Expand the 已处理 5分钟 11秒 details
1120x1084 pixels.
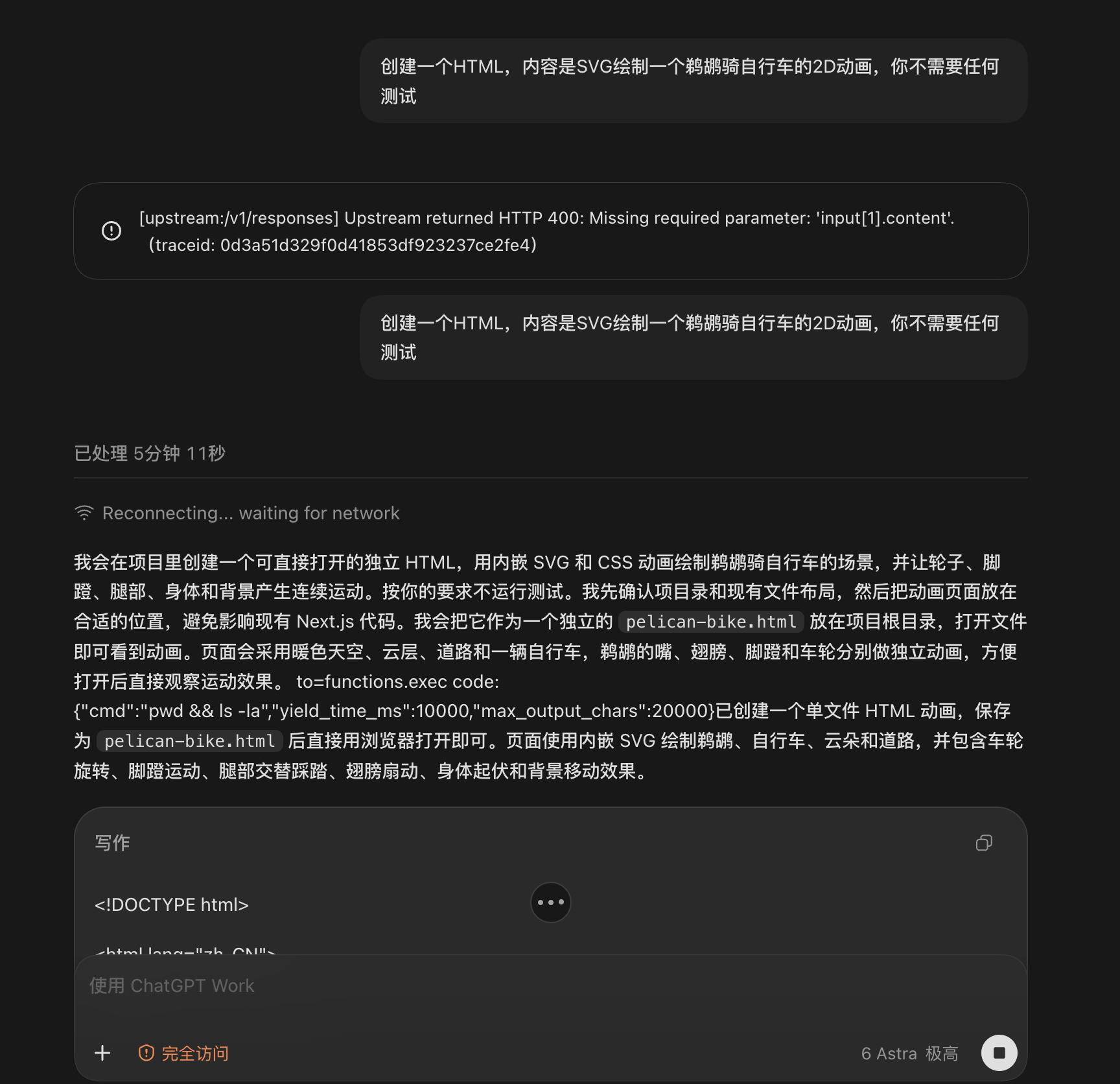(x=150, y=453)
